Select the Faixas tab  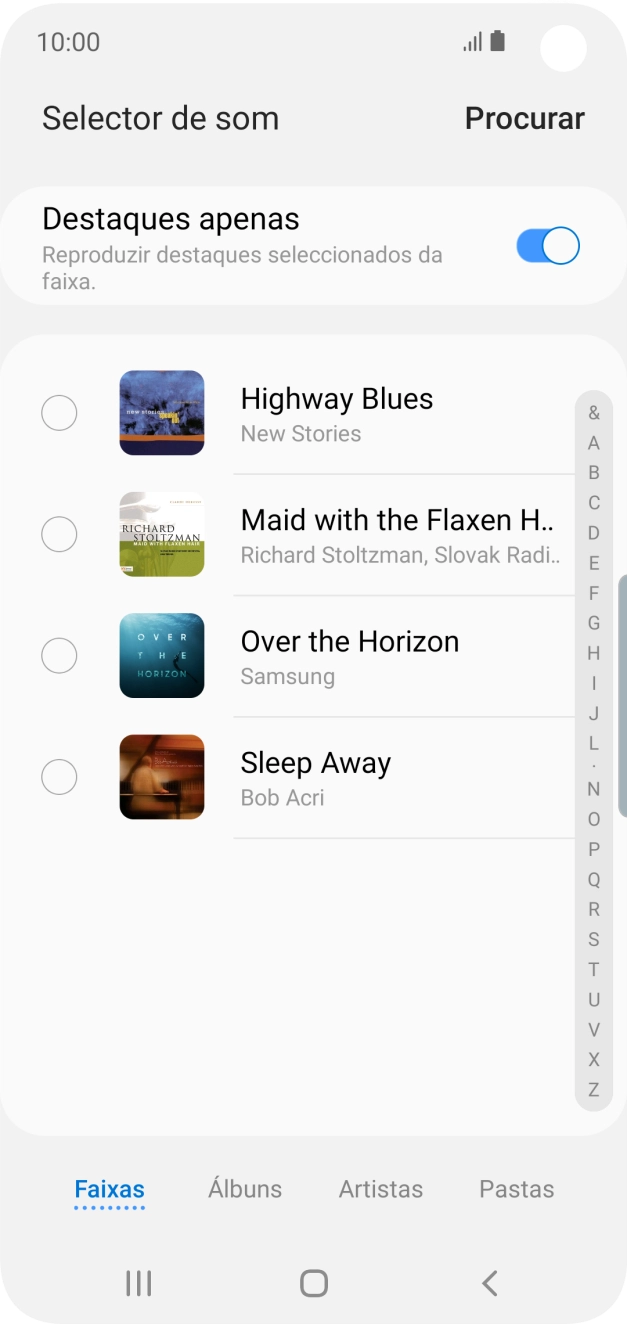pos(110,1189)
